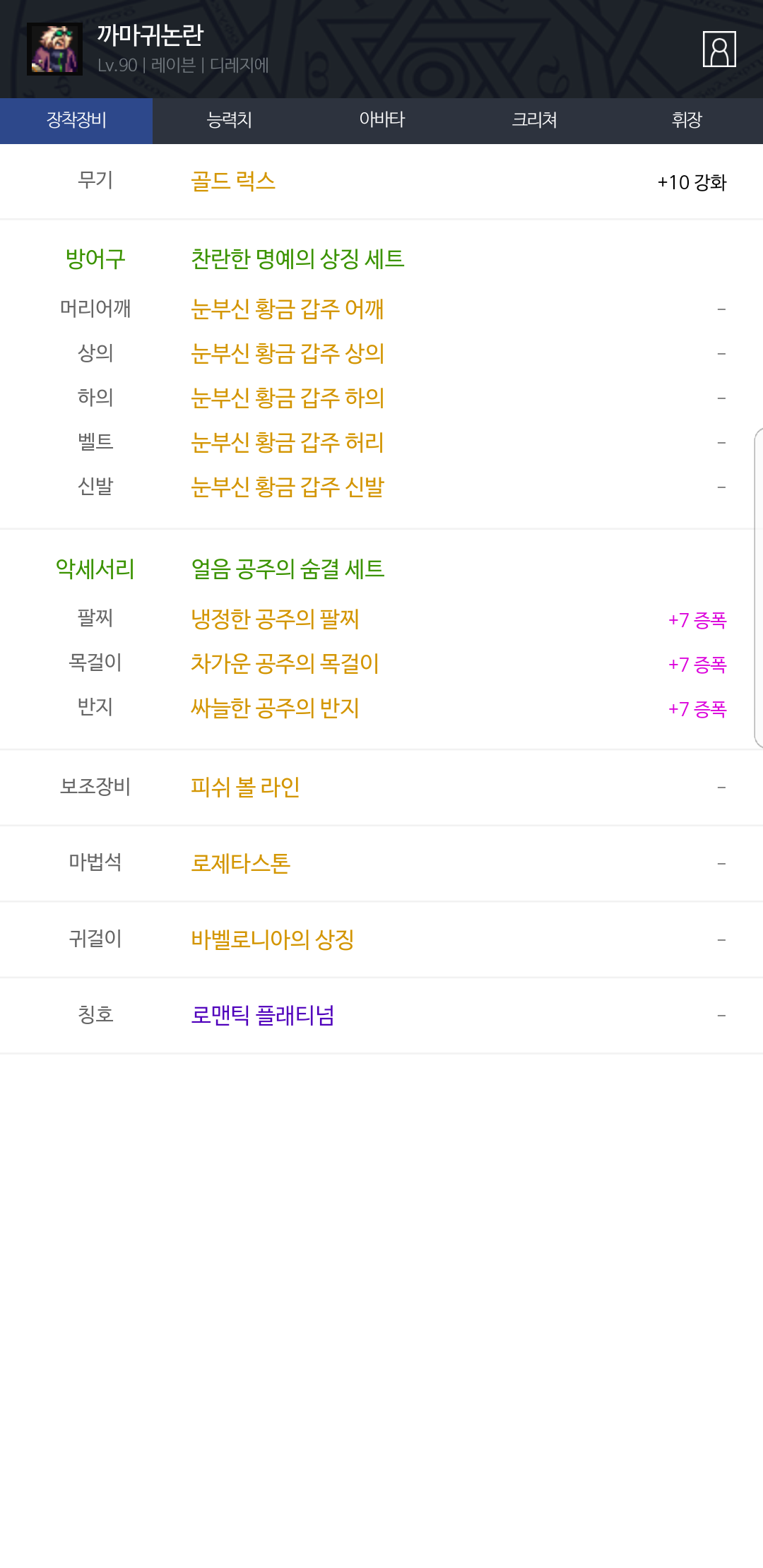
Task: Select the 장착장비 tab
Action: (x=76, y=120)
